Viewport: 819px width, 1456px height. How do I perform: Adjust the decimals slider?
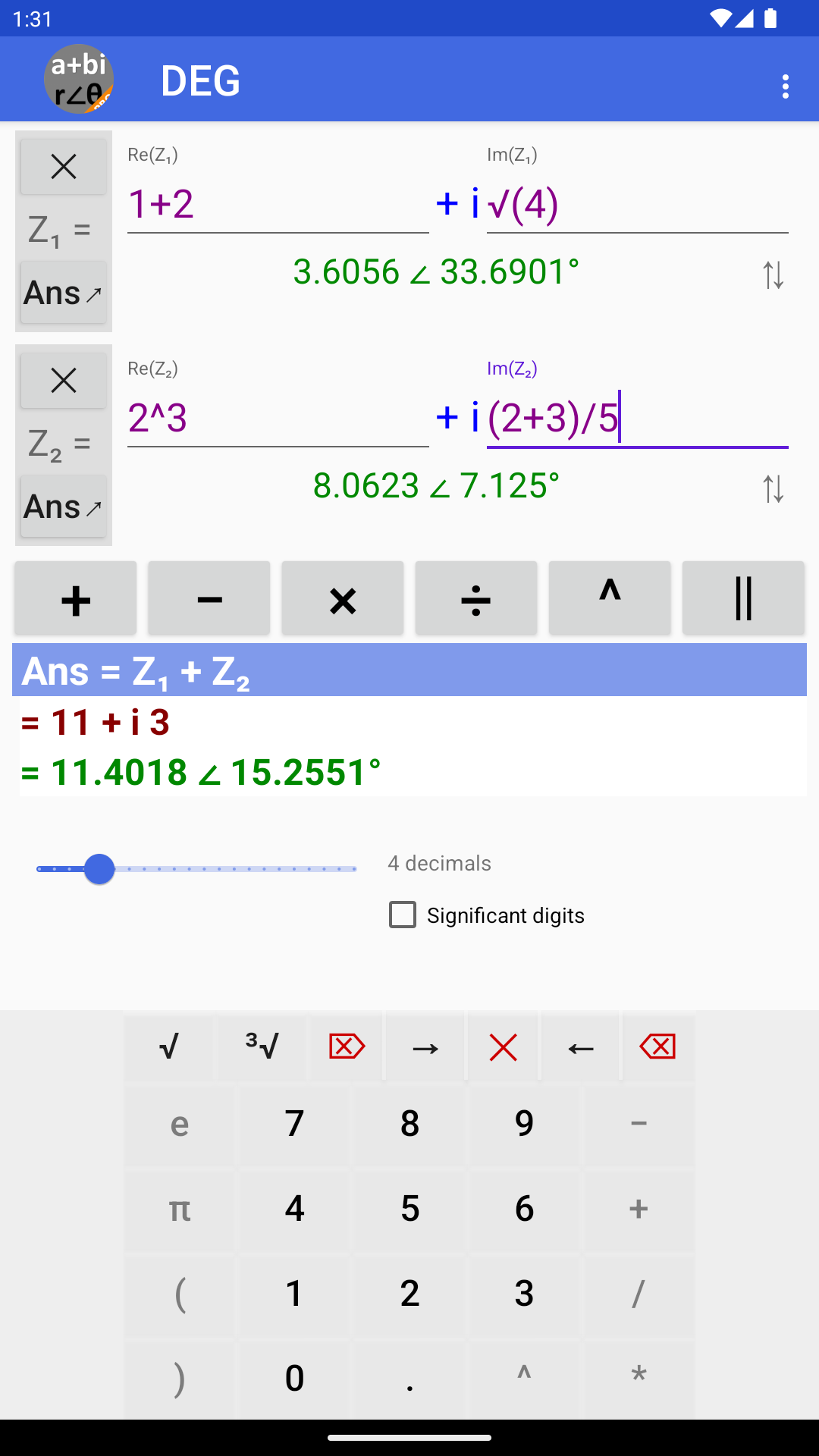99,869
